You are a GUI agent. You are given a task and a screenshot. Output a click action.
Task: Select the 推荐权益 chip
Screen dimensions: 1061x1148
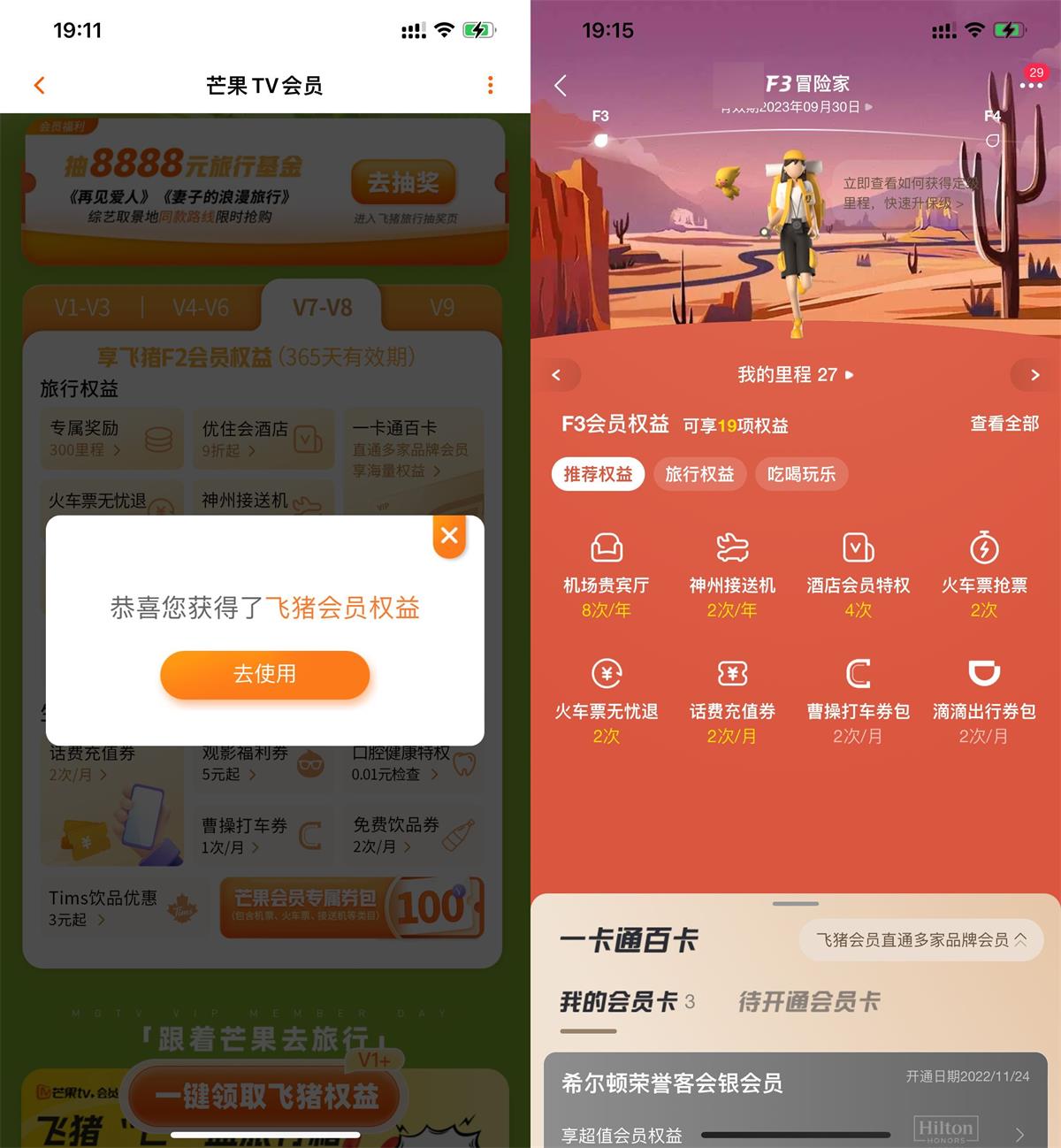598,474
